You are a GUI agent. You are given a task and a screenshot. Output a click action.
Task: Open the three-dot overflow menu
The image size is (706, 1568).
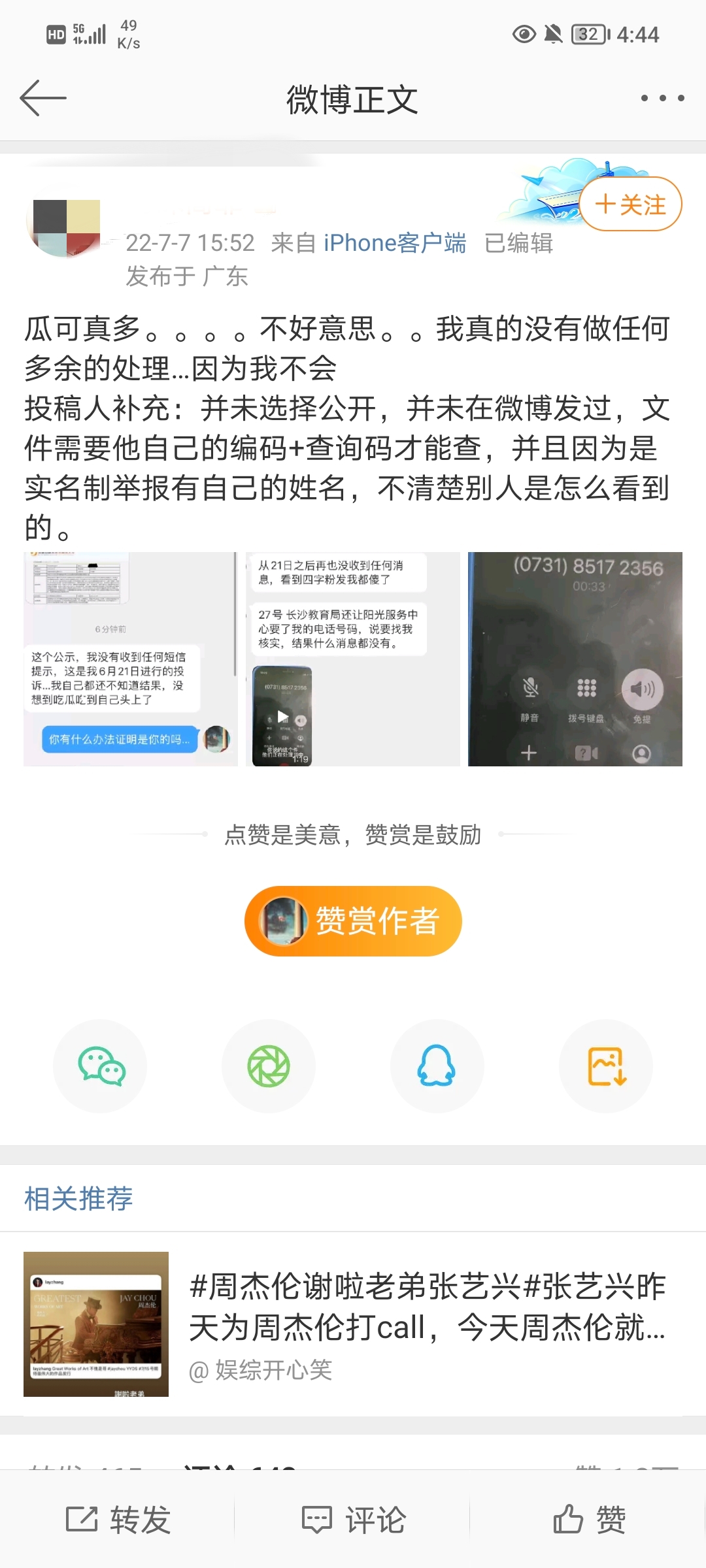click(662, 99)
